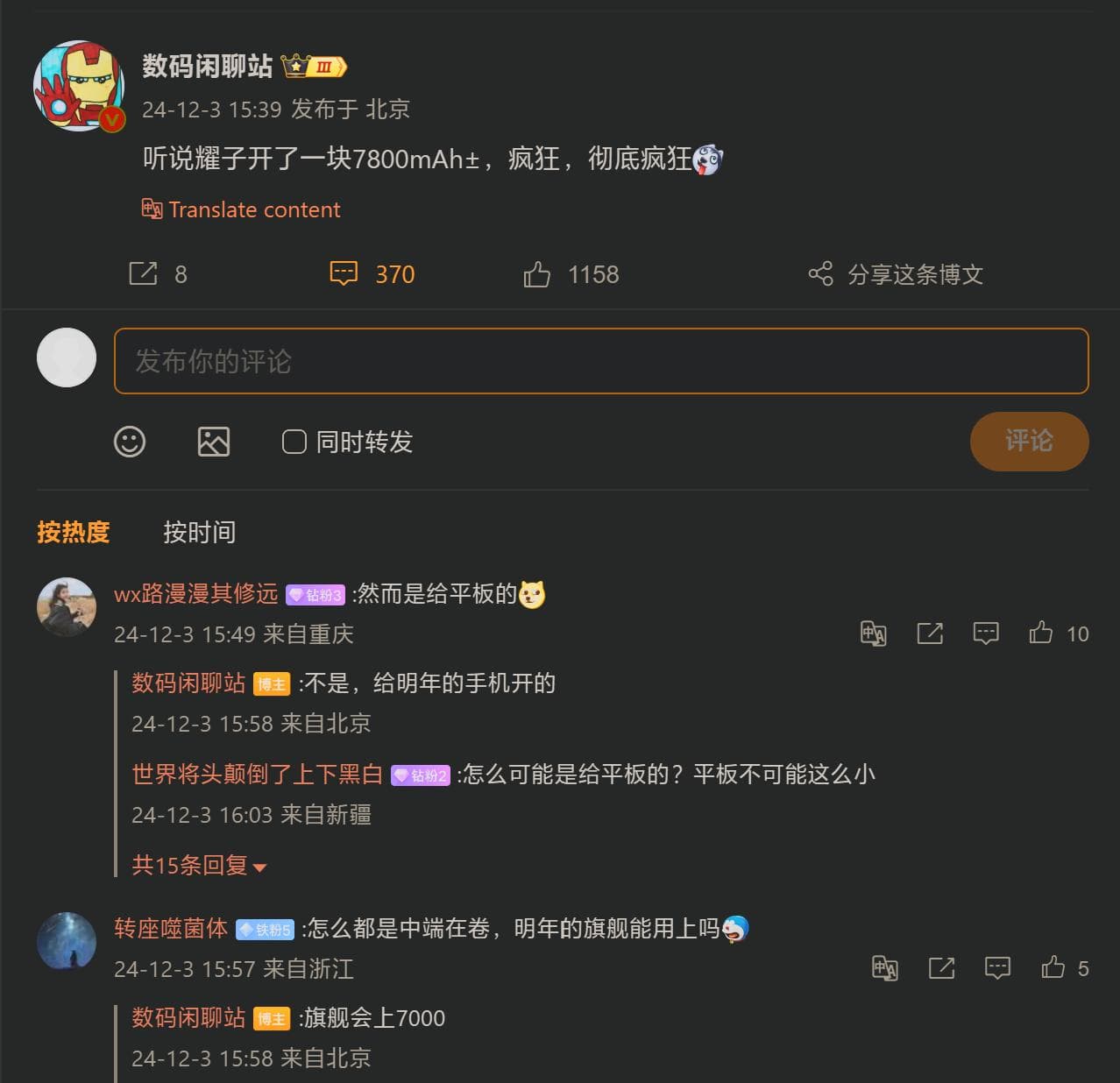This screenshot has height=1083, width=1120.
Task: Open the post's 370 comments
Action: click(x=344, y=274)
